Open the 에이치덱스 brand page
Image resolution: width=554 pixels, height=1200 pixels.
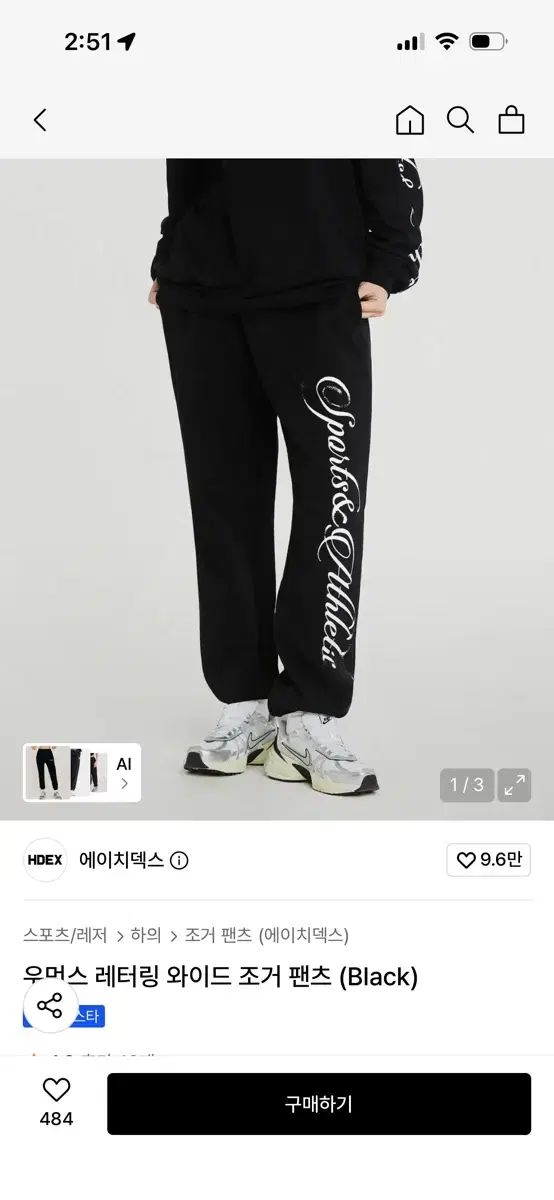(x=122, y=860)
